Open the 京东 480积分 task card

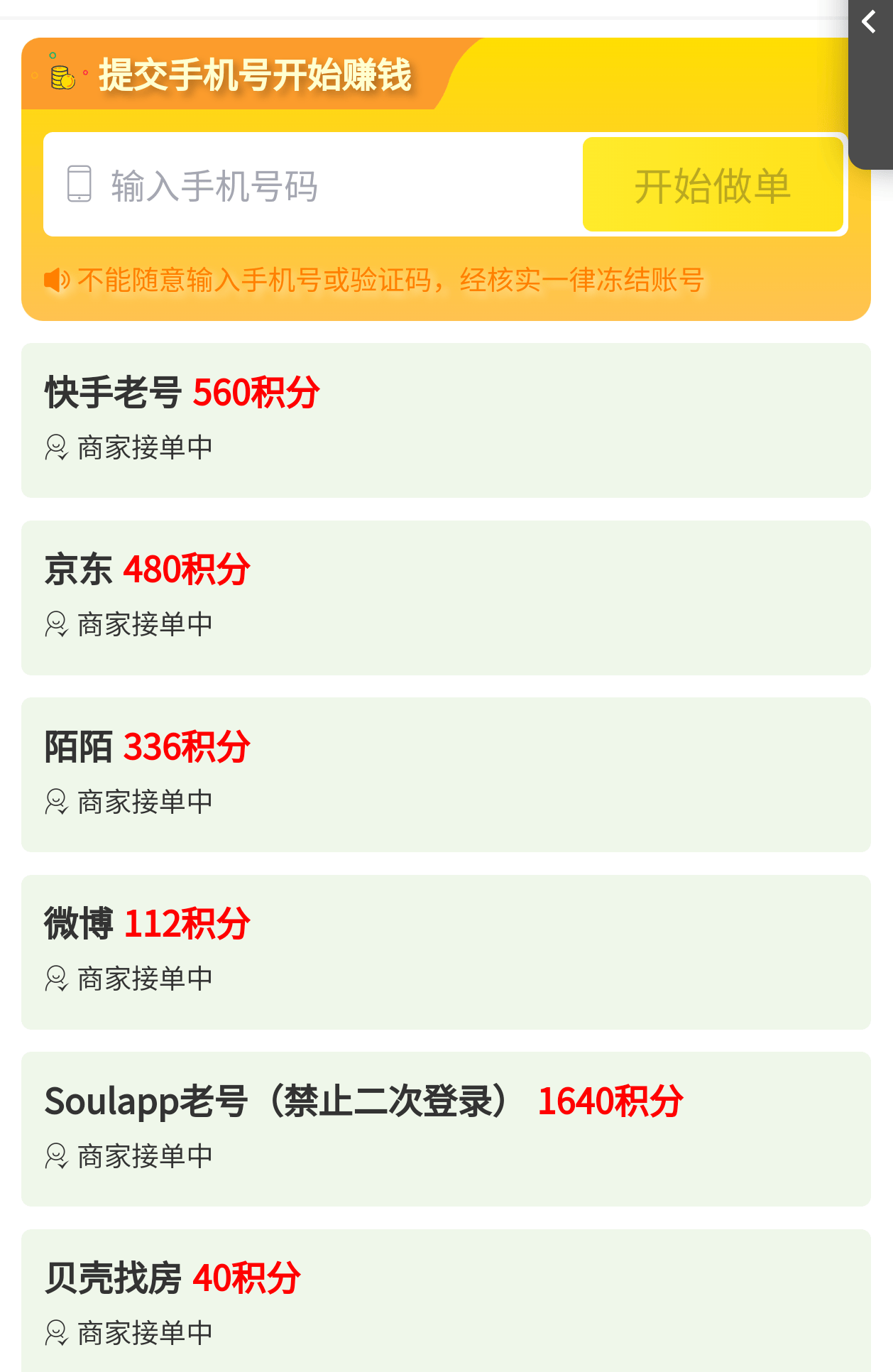click(x=446, y=597)
